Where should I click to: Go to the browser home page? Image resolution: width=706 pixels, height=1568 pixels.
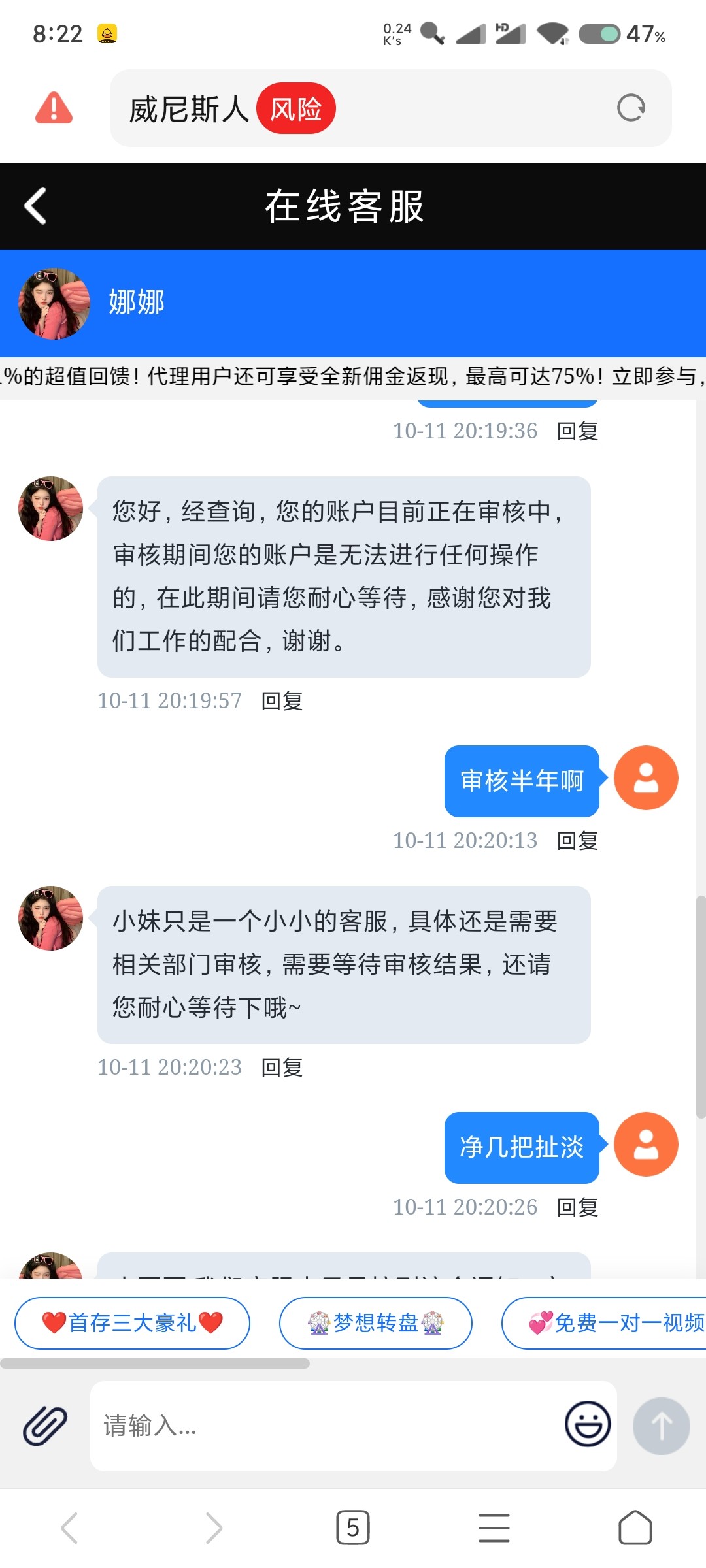coord(635,1527)
